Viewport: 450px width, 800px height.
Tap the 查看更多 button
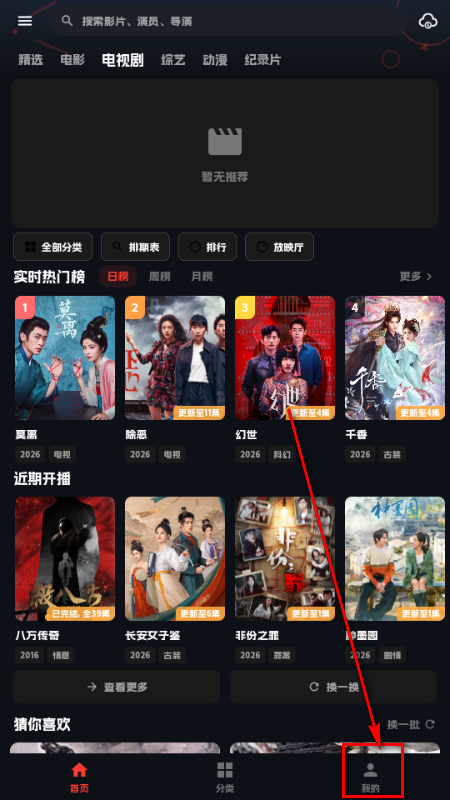(117, 687)
